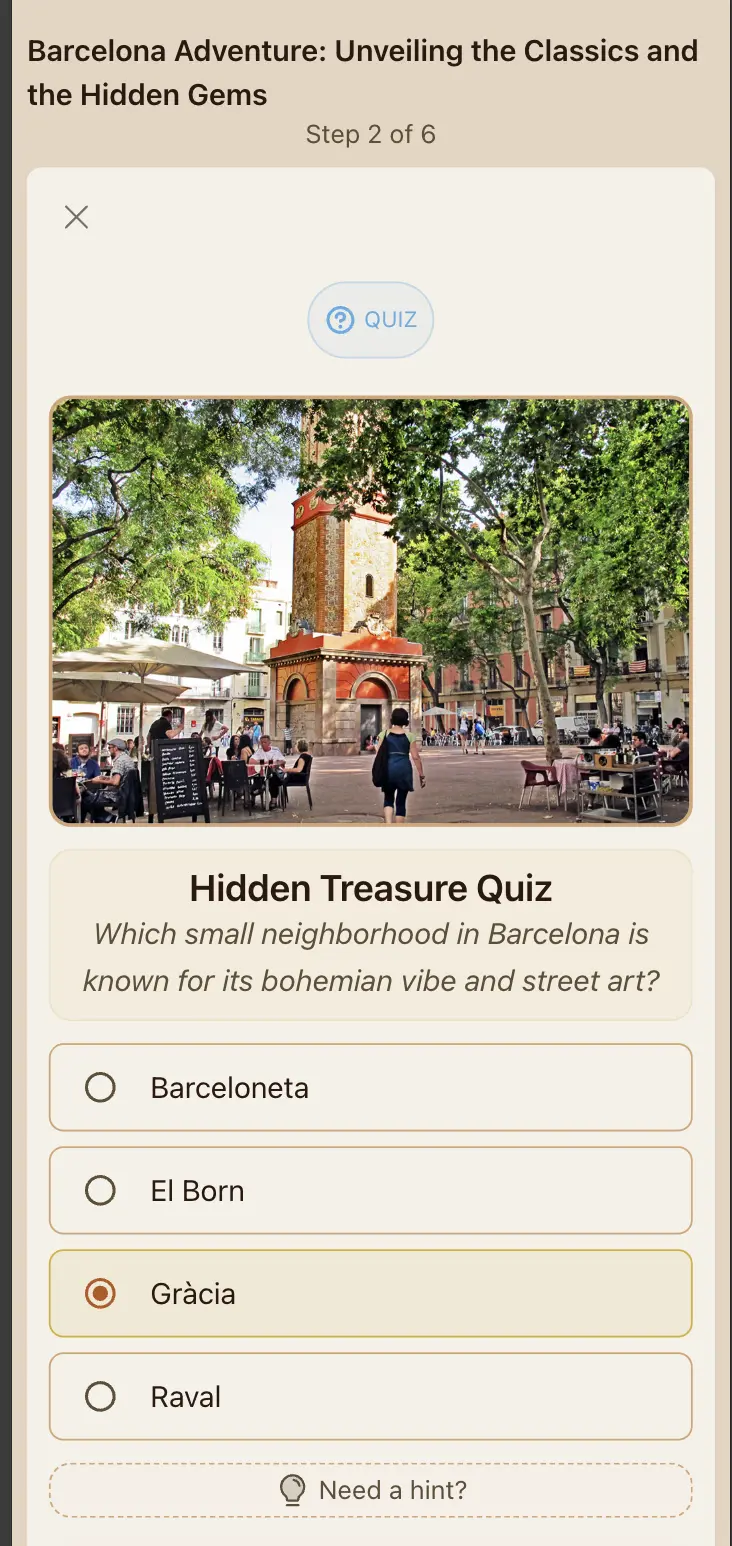Viewport: 732px width, 1546px height.
Task: Select the El Born radio button
Action: 100,1190
